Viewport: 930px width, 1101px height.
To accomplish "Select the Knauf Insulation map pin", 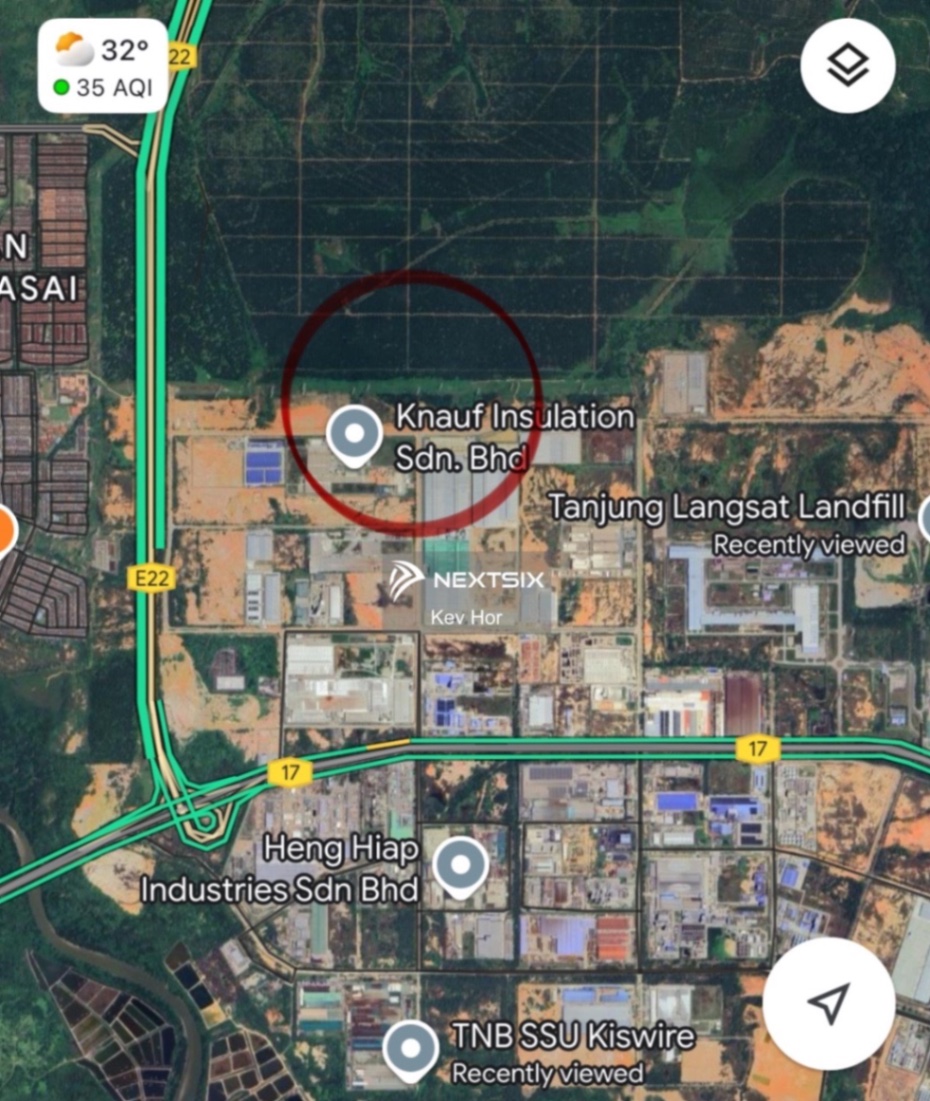I will 356,432.
